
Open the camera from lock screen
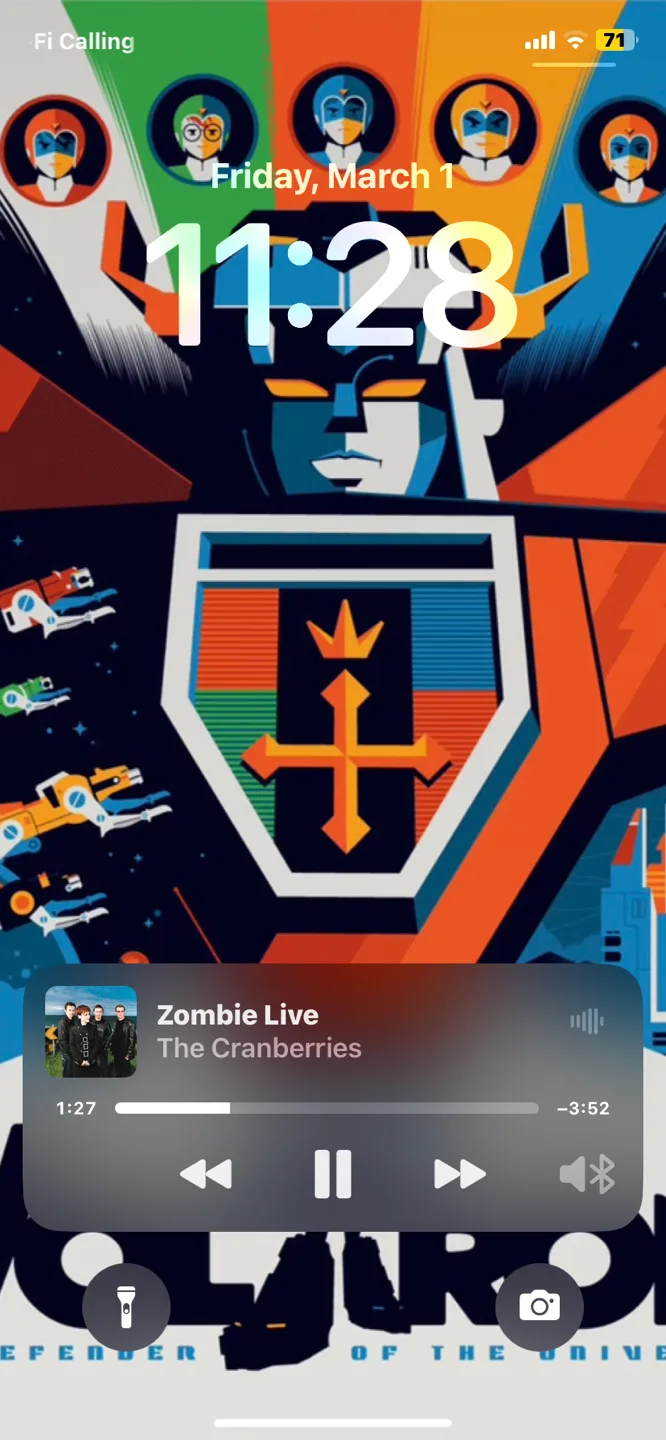click(x=539, y=1307)
